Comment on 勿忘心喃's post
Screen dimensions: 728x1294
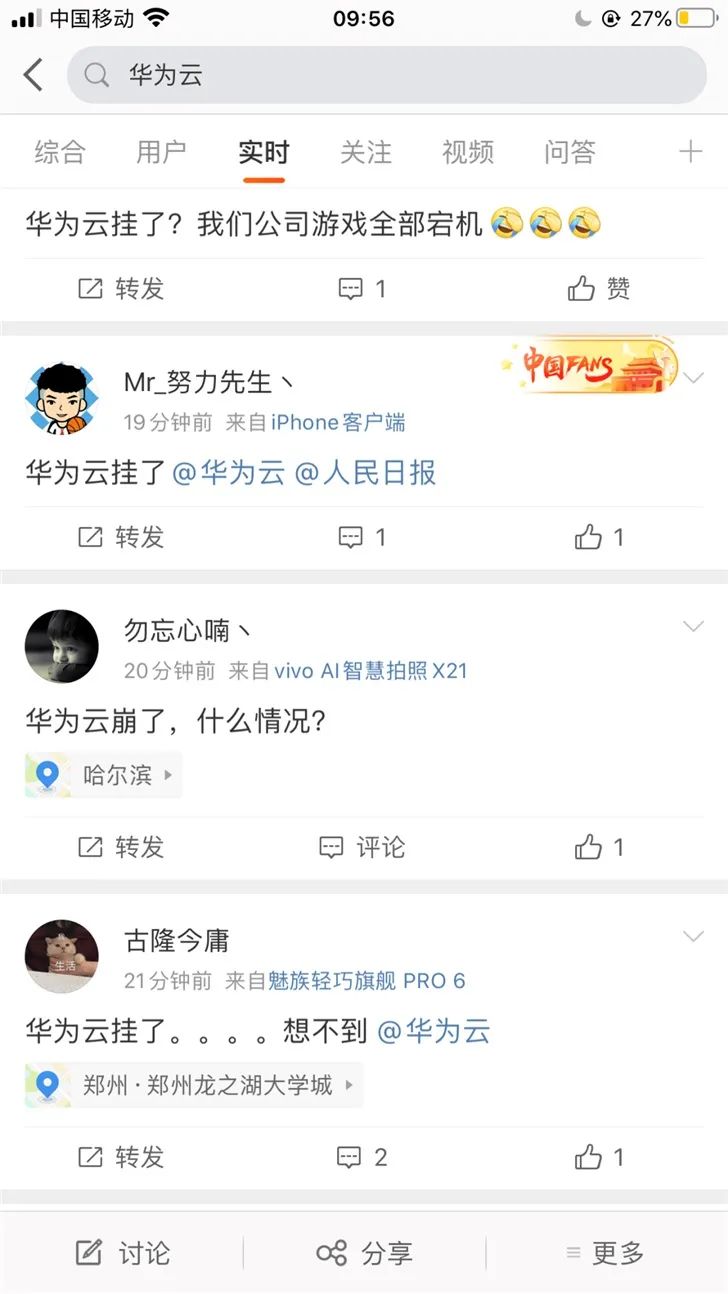(x=361, y=847)
